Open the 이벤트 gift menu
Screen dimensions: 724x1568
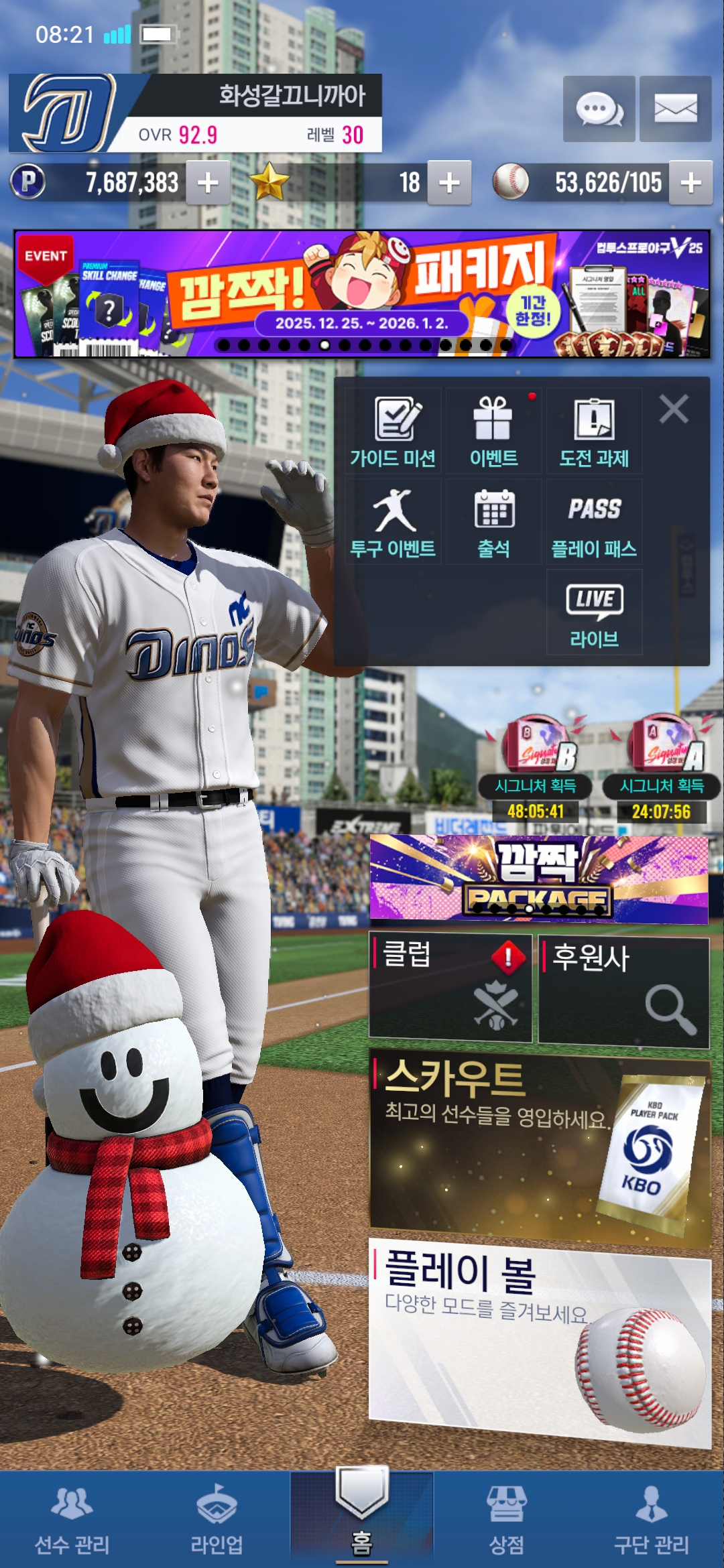point(494,432)
